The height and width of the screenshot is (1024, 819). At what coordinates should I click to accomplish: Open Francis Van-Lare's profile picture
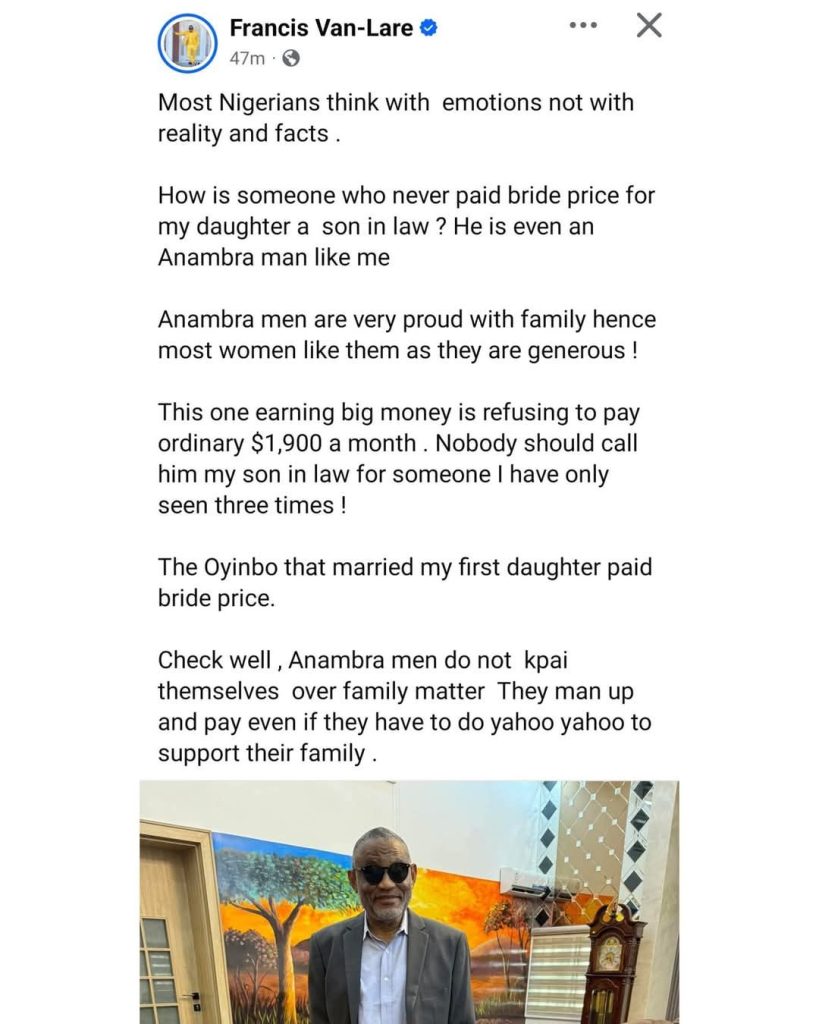click(x=186, y=43)
